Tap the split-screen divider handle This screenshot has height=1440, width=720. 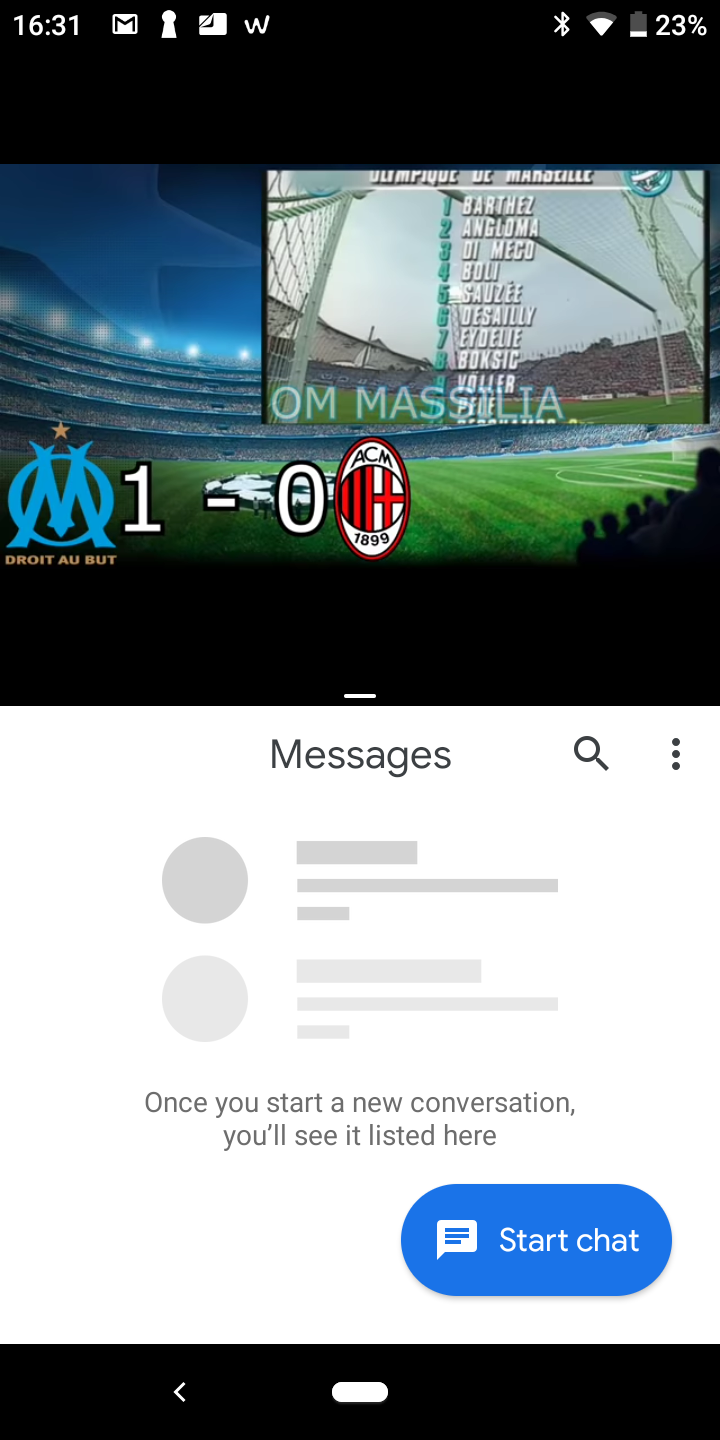[x=360, y=695]
